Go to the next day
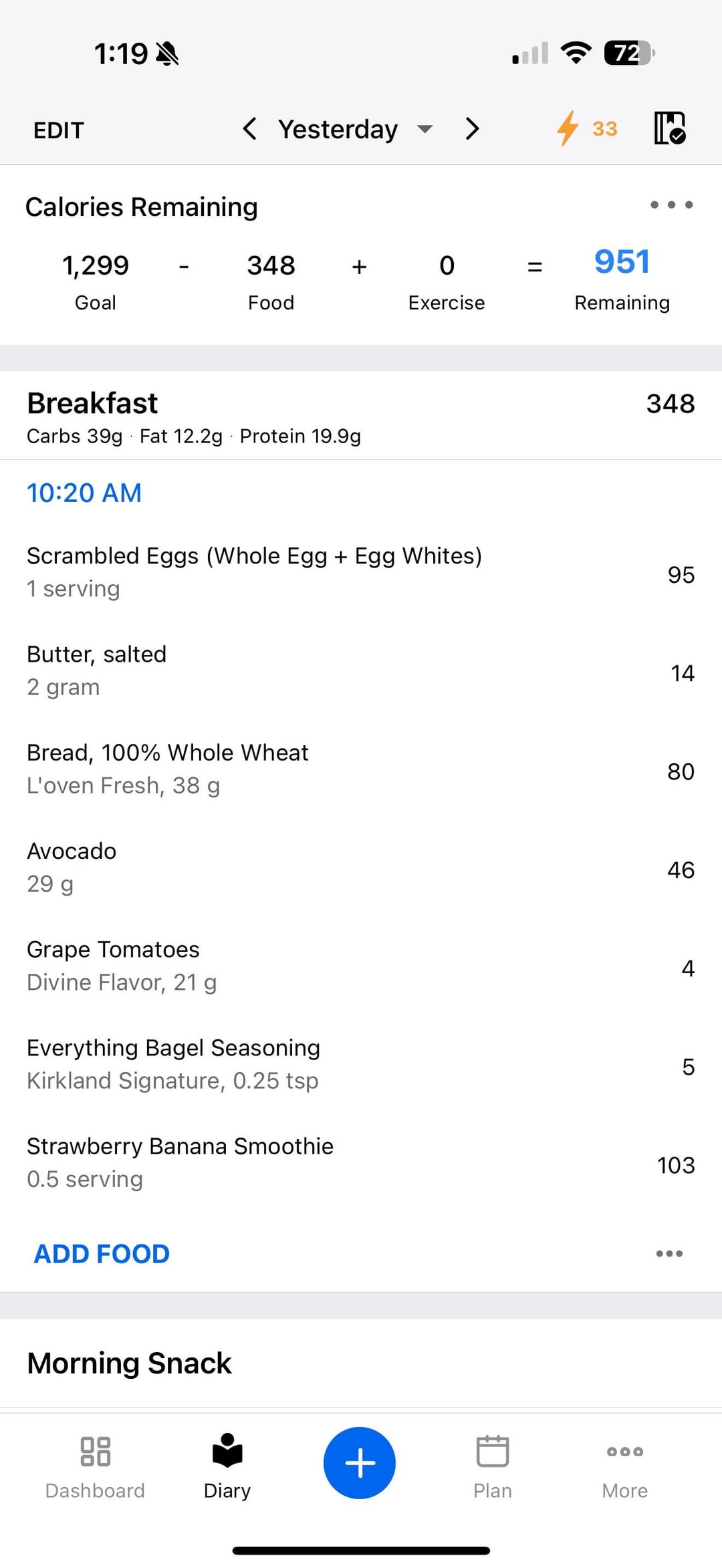The height and width of the screenshot is (1568, 722). pos(472,128)
